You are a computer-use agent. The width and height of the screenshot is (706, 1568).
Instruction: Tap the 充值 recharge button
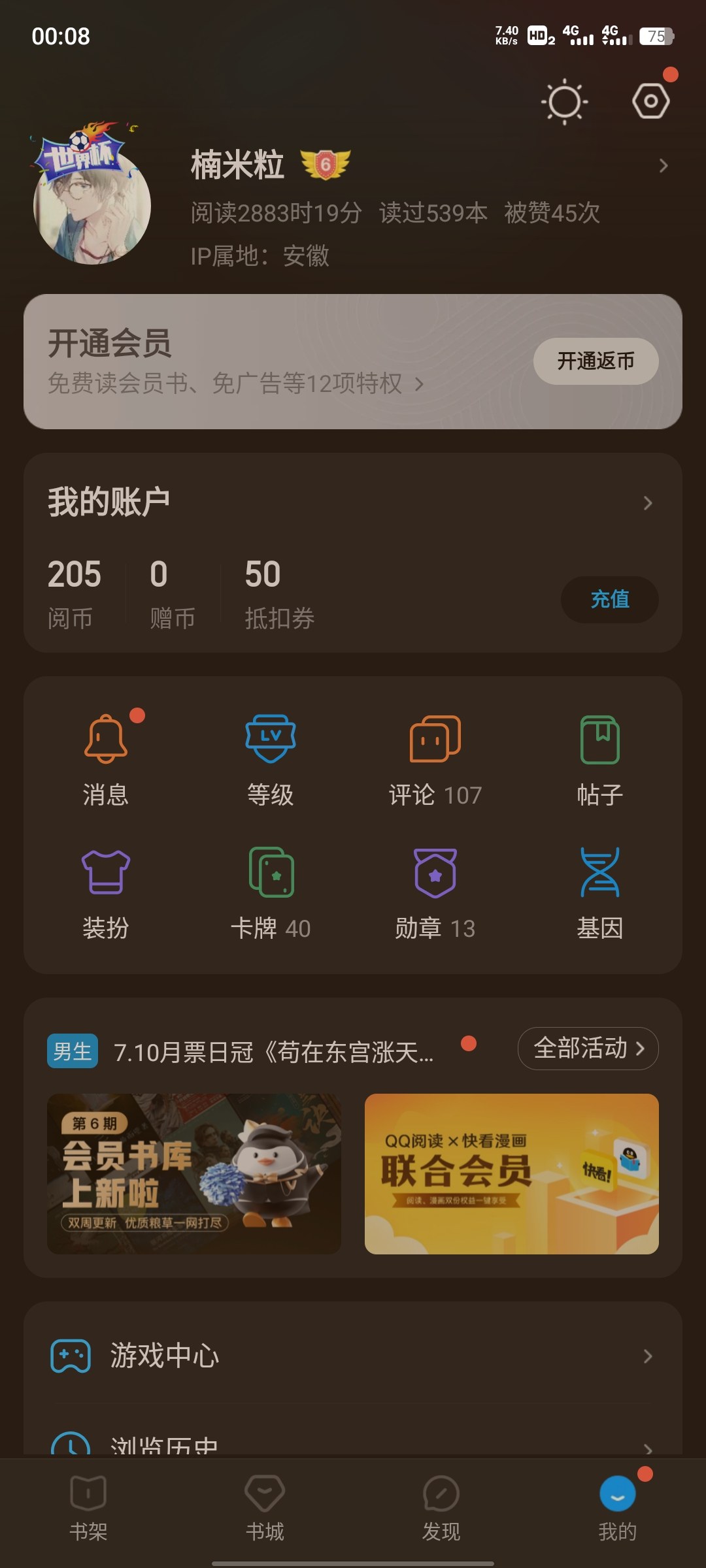click(x=609, y=599)
